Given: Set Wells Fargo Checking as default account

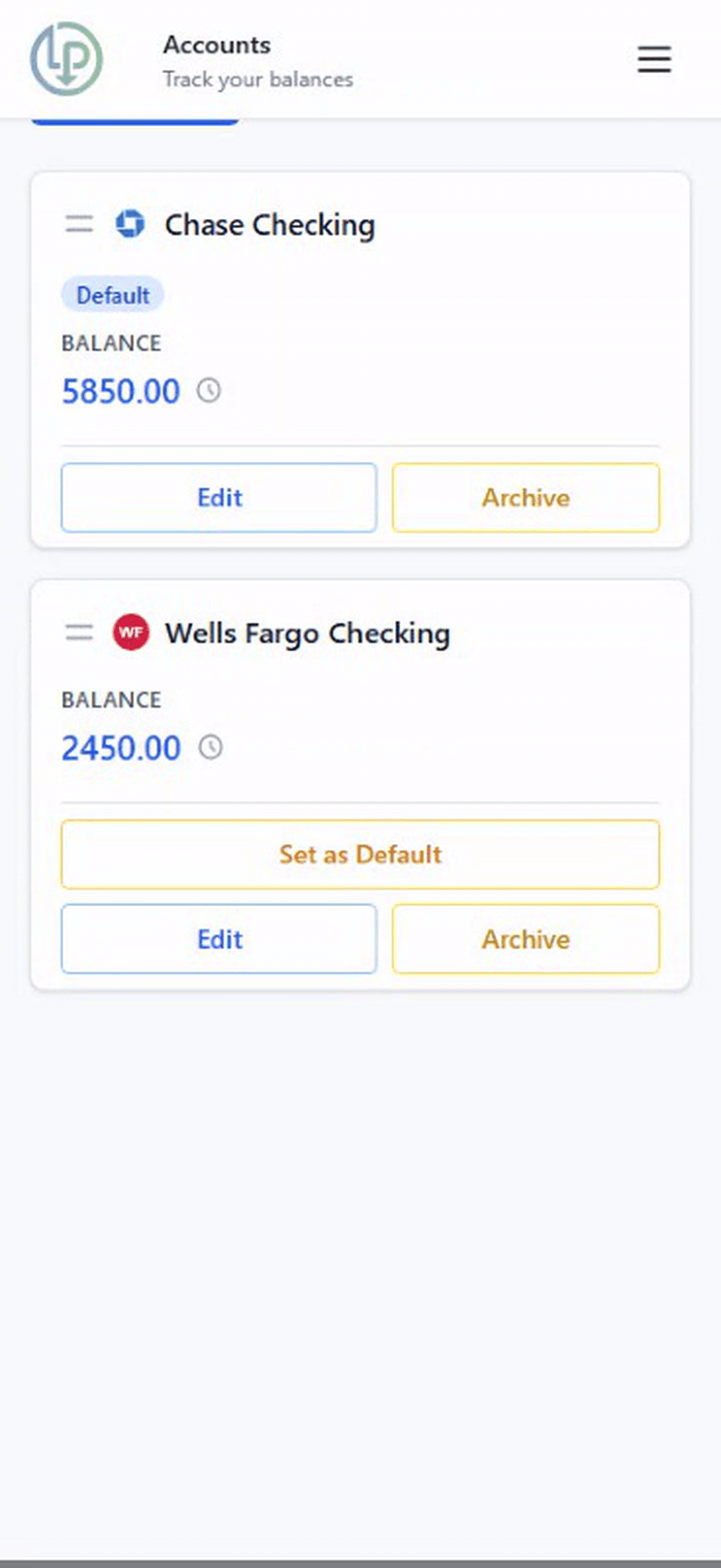Looking at the screenshot, I should (x=360, y=854).
